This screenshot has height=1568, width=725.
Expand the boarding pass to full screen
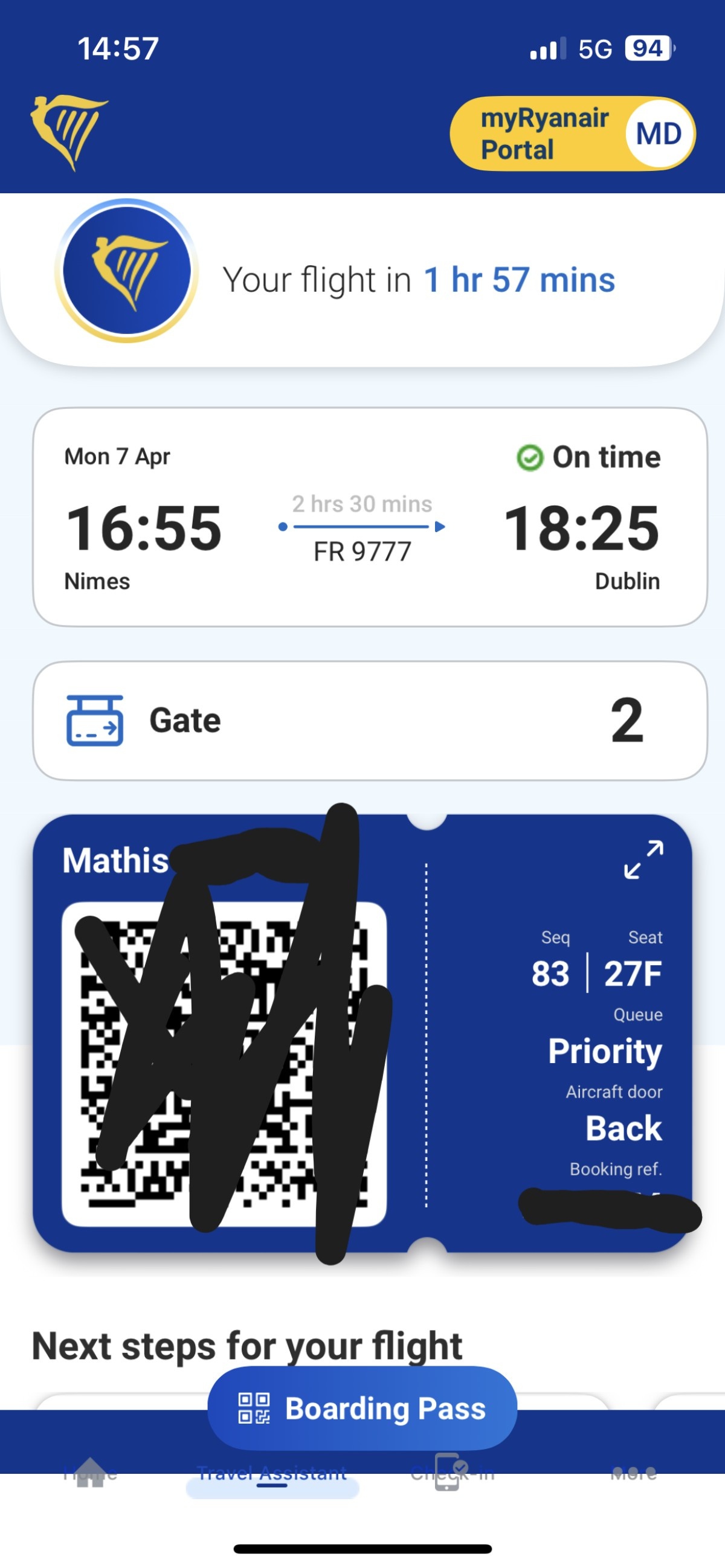pyautogui.click(x=643, y=859)
